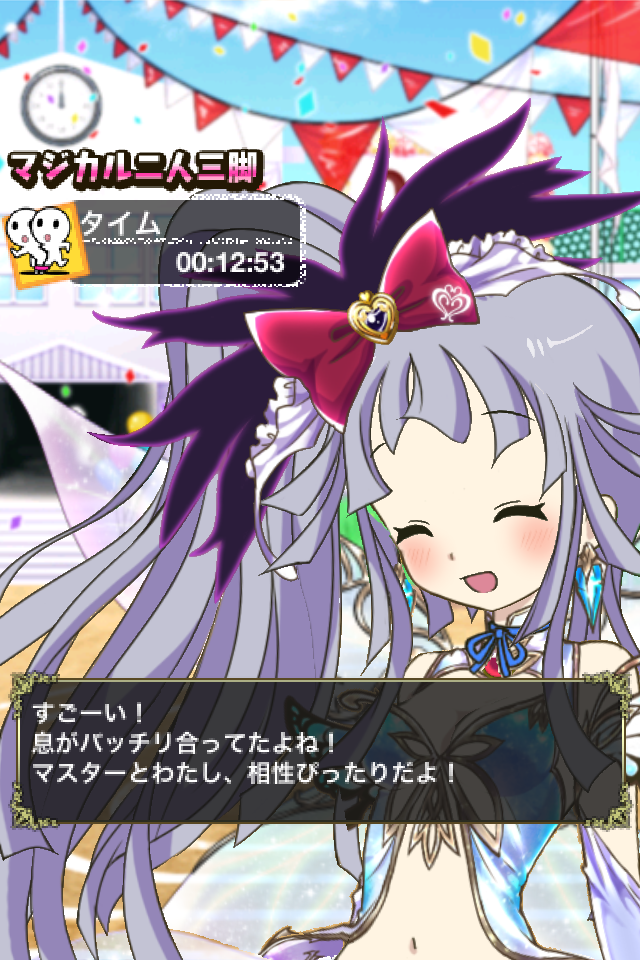Screen dimensions: 640x960
Task: Tap the dialogue box to advance the text
Action: coord(320,746)
